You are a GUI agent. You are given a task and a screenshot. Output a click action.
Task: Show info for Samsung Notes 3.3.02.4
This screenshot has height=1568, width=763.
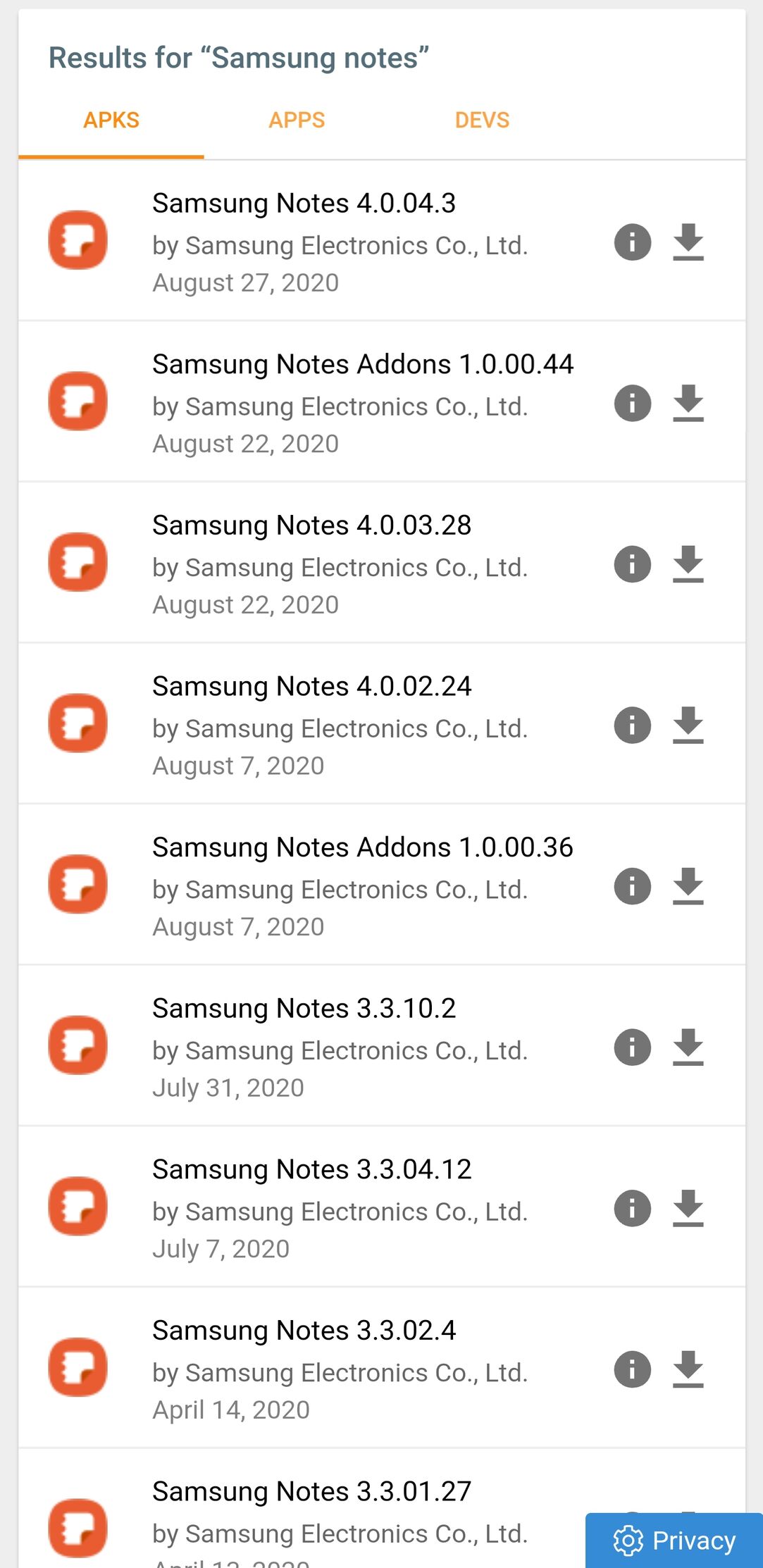click(633, 1370)
